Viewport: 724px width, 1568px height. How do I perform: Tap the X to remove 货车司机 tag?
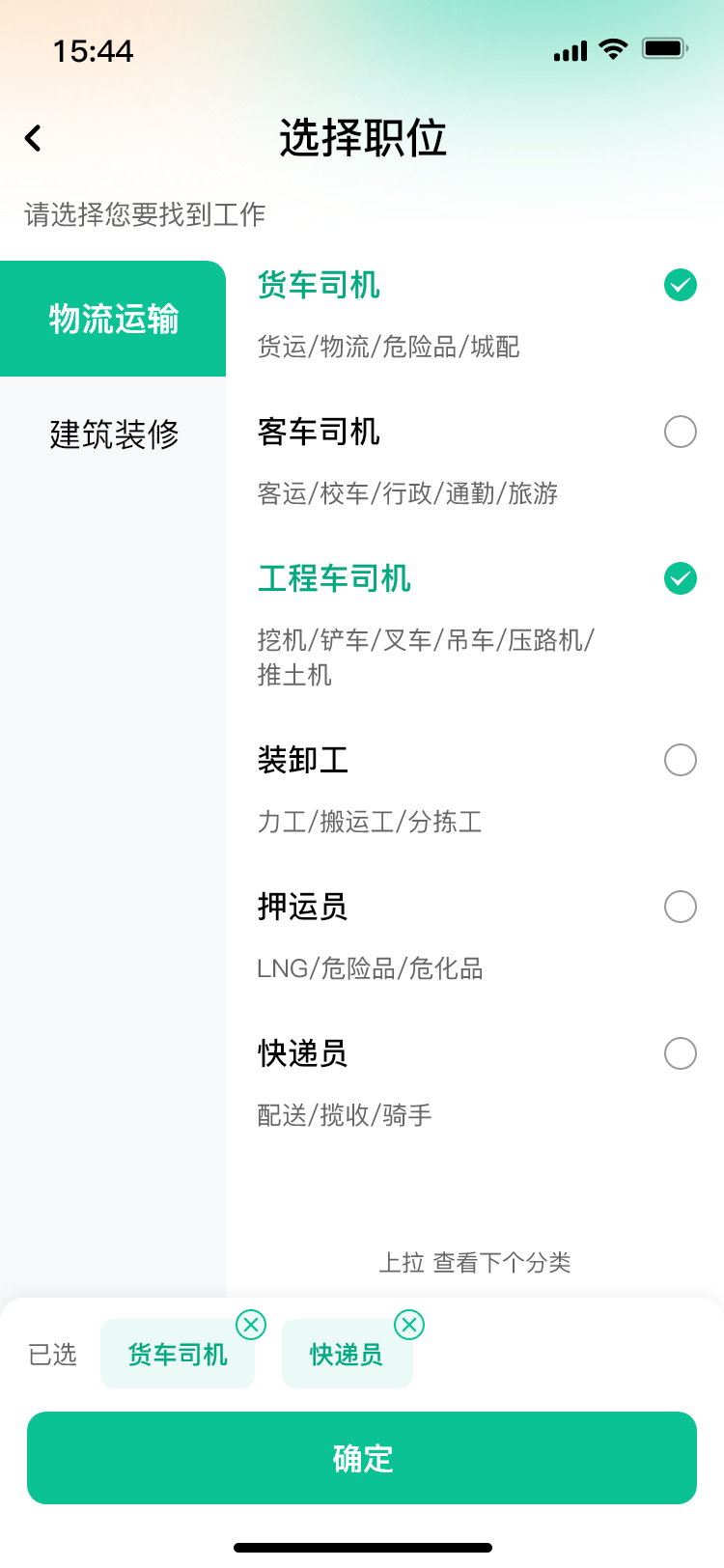(252, 1325)
